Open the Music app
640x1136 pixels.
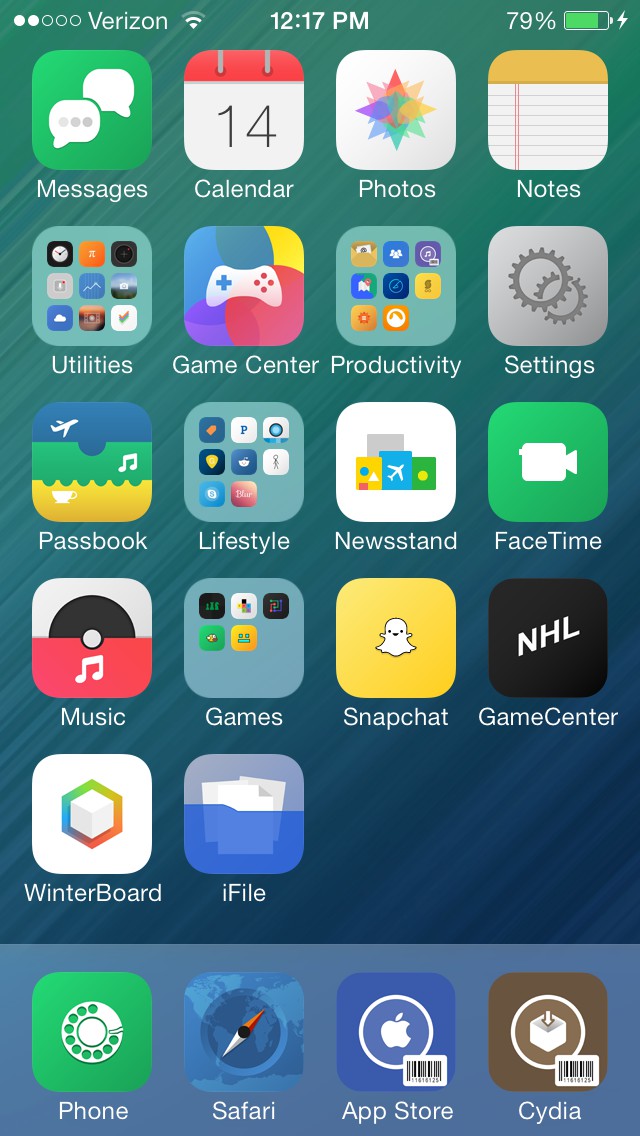[x=92, y=638]
